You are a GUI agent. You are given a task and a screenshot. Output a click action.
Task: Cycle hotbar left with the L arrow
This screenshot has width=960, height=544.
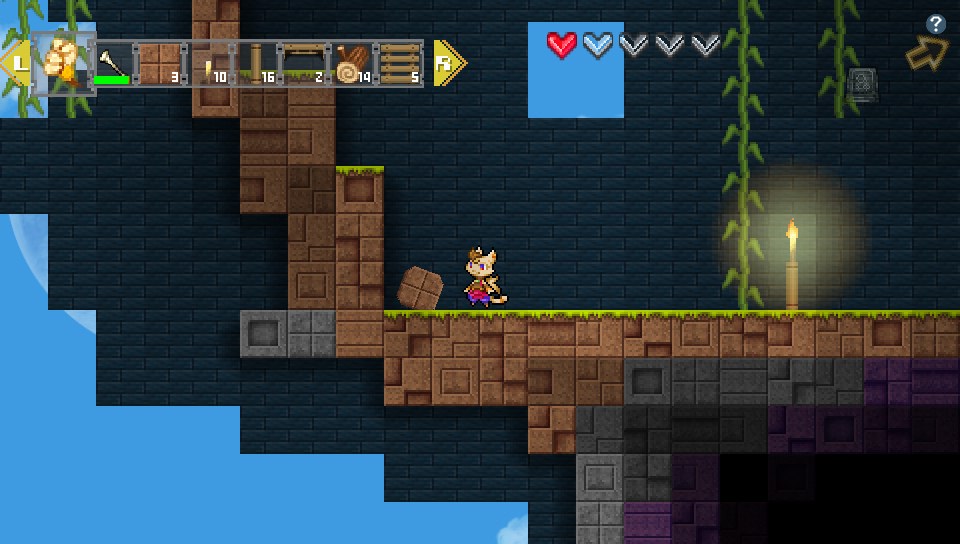pyautogui.click(x=16, y=64)
